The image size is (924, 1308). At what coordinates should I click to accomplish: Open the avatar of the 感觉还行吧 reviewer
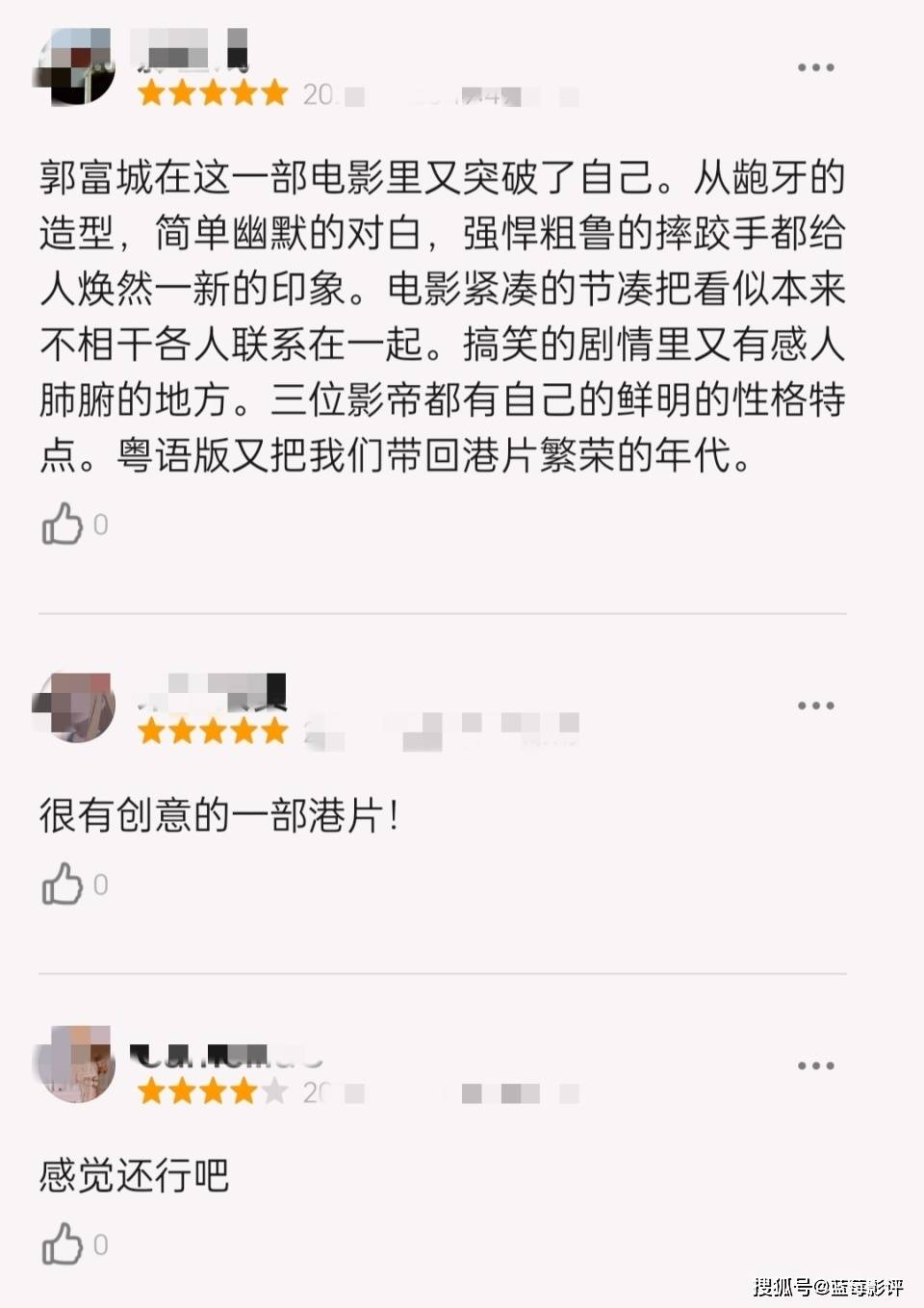coord(77,1066)
